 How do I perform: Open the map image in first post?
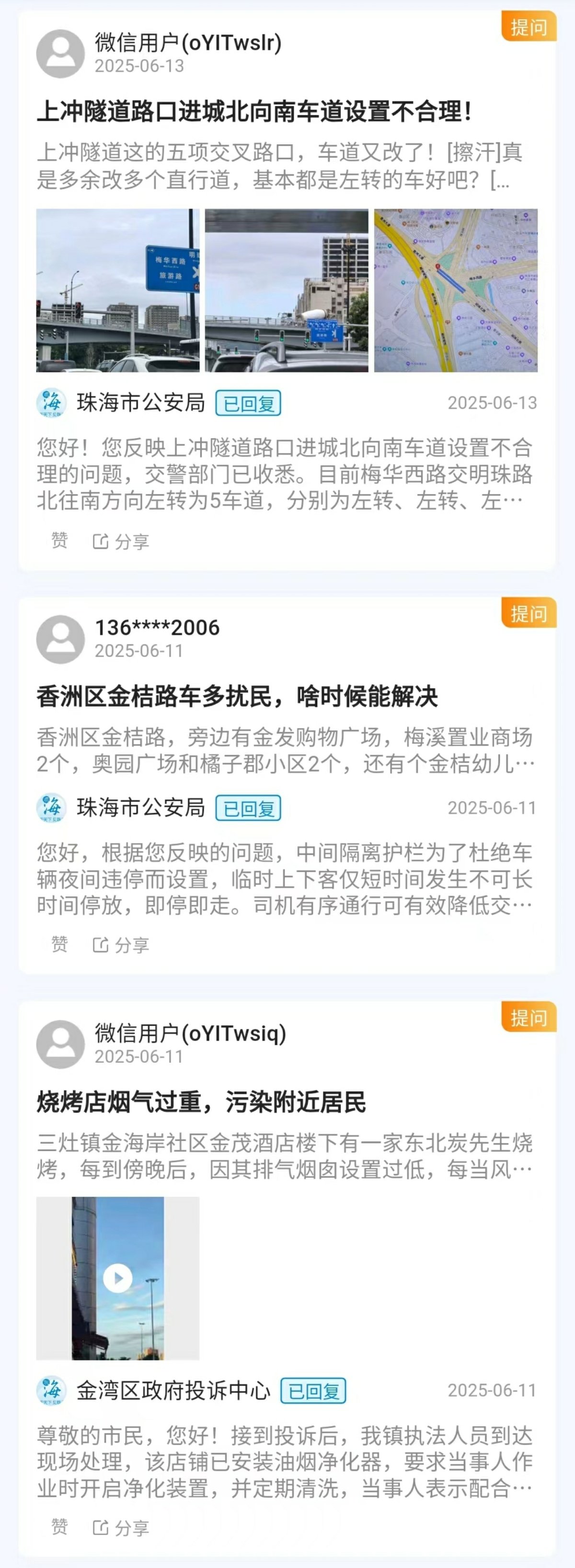(455, 290)
